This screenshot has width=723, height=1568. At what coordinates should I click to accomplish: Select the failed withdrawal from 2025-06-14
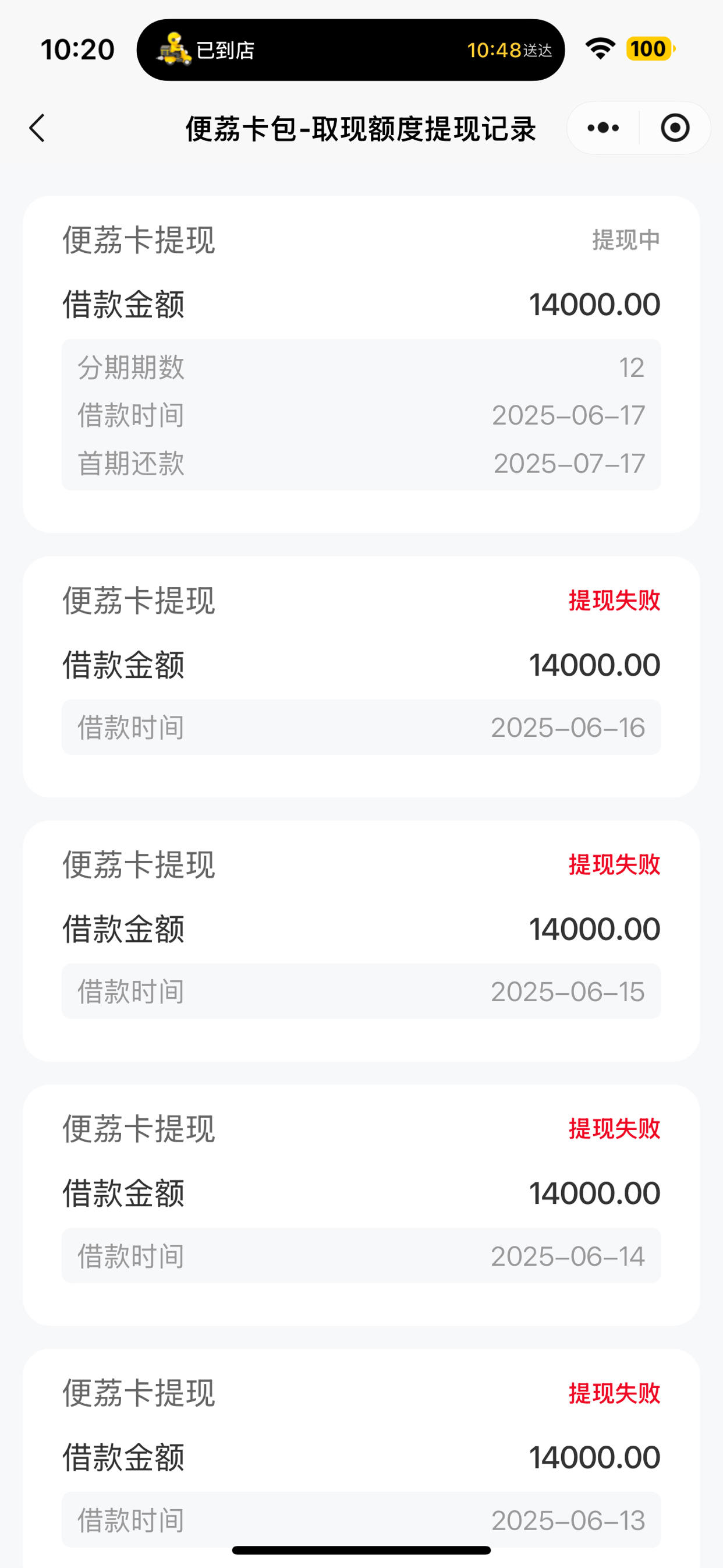click(361, 1205)
